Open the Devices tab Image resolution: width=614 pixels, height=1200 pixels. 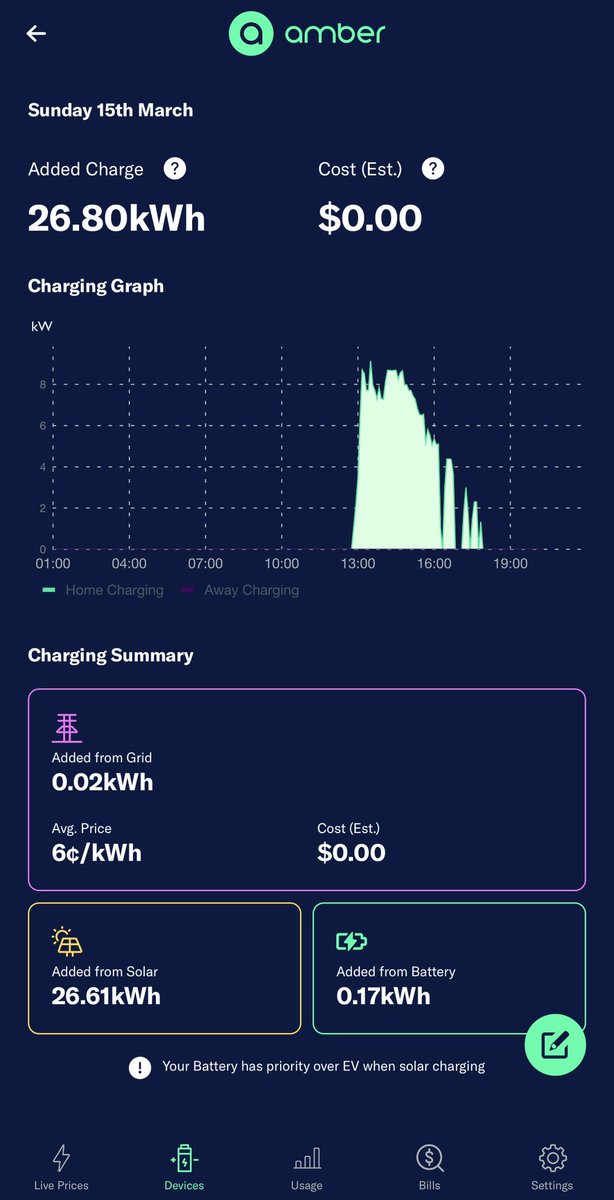tap(184, 1167)
